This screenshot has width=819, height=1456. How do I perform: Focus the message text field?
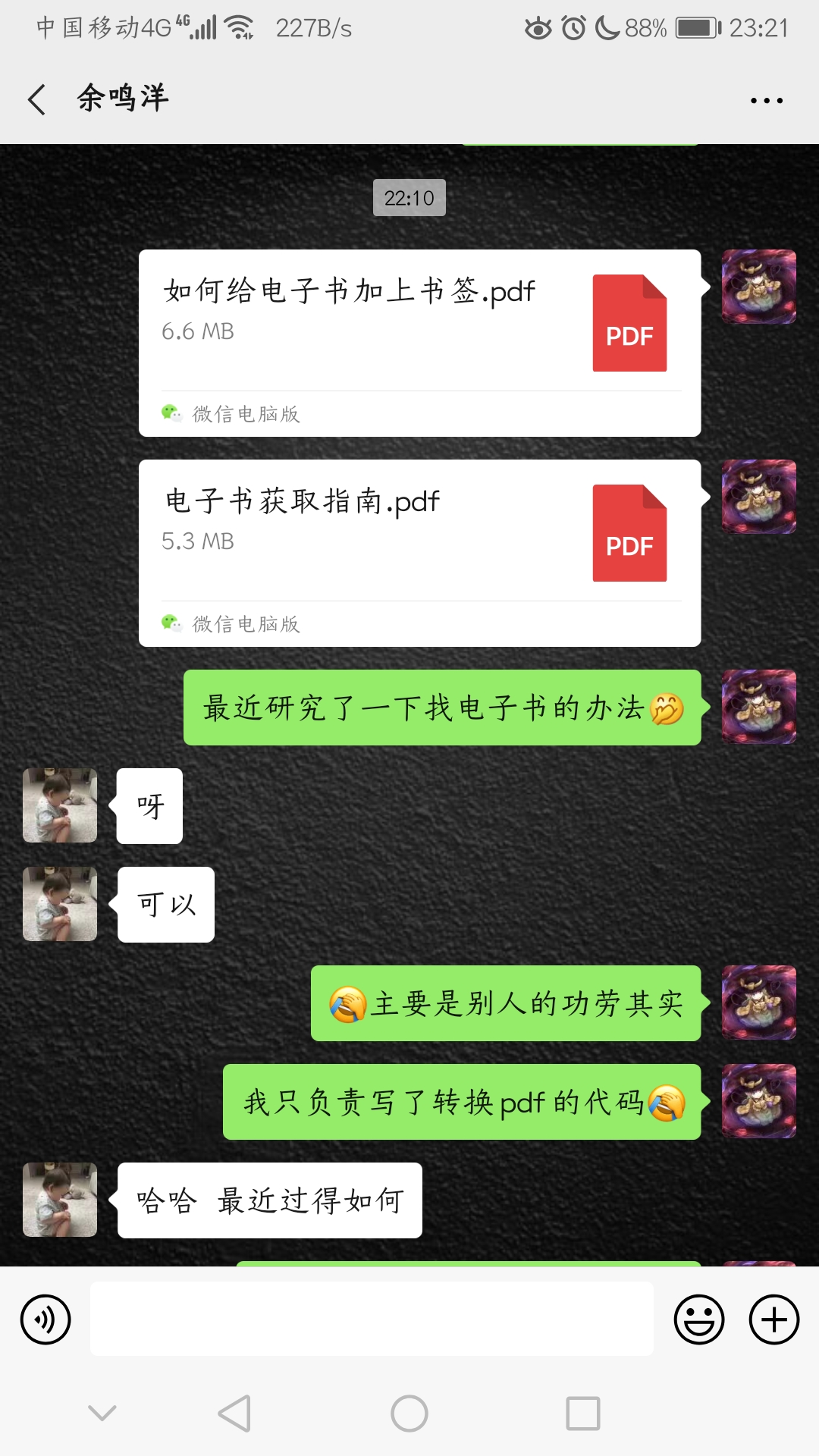[x=372, y=1319]
